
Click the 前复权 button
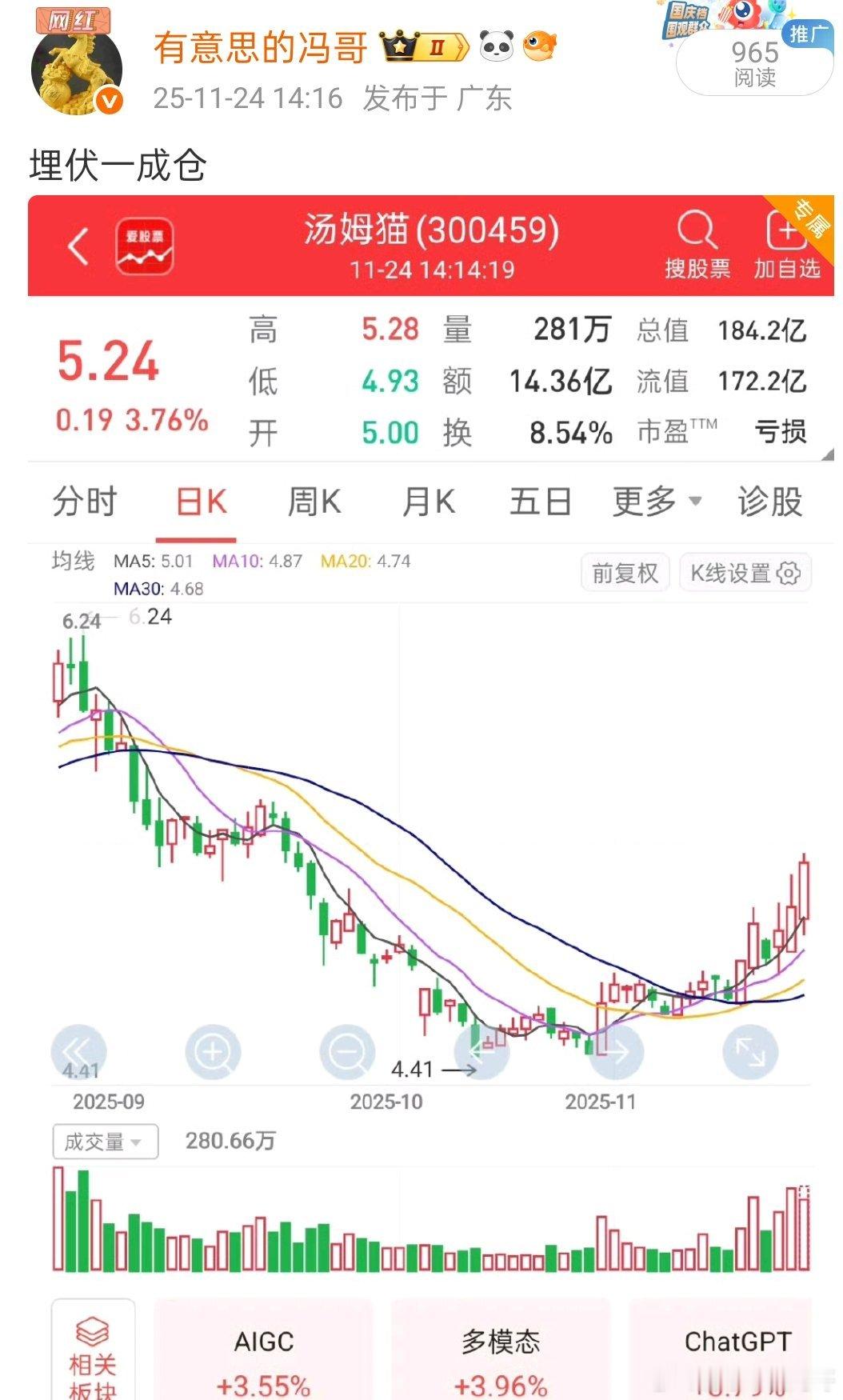[x=624, y=573]
